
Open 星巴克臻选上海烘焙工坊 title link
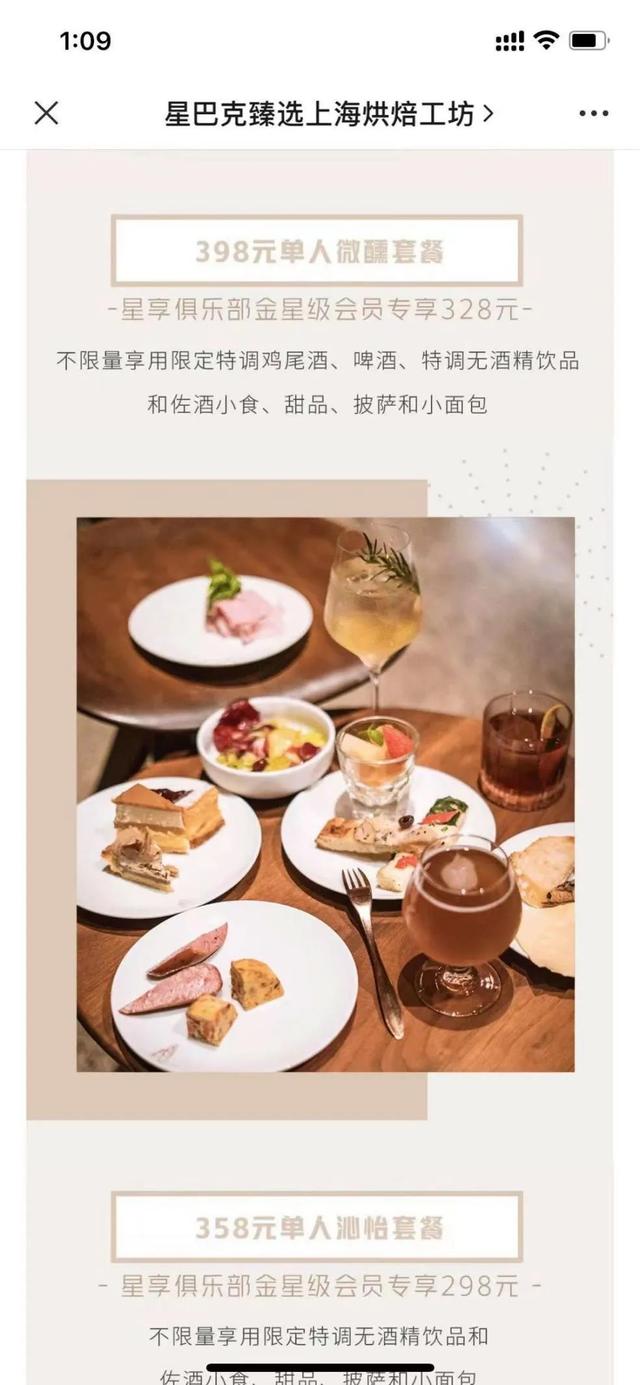pyautogui.click(x=328, y=114)
